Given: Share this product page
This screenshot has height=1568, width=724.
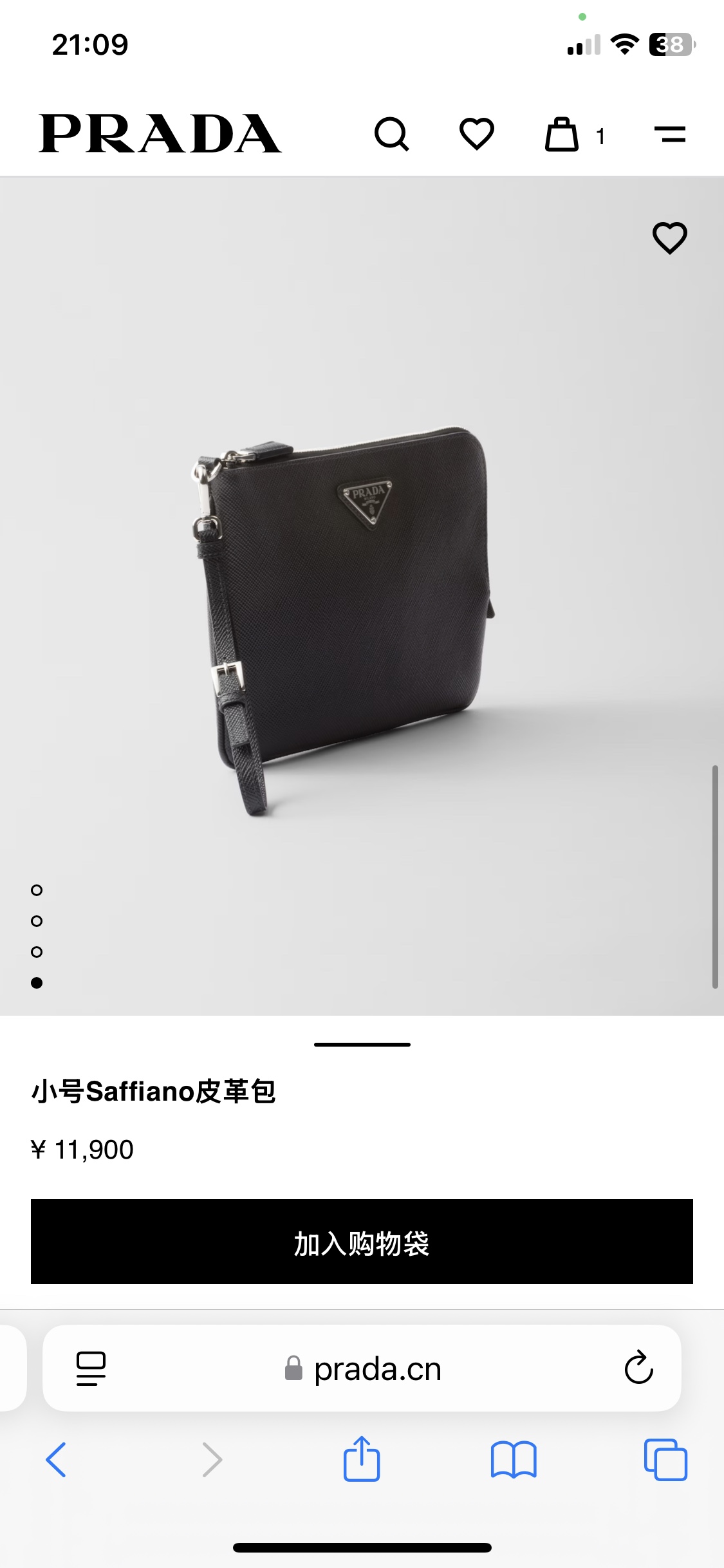Looking at the screenshot, I should click(362, 1459).
